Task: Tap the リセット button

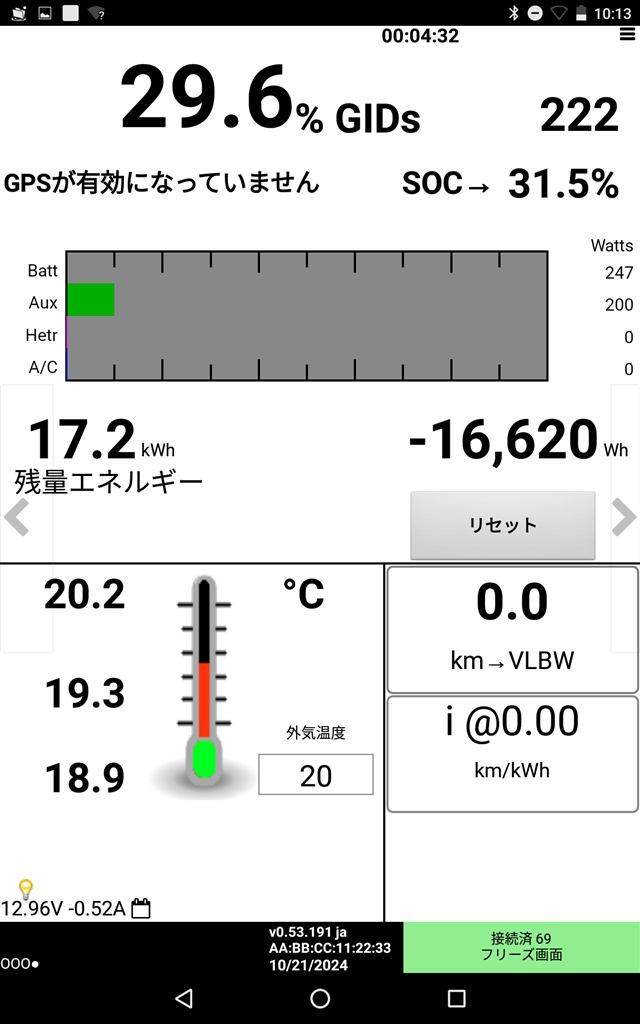Action: (x=503, y=525)
